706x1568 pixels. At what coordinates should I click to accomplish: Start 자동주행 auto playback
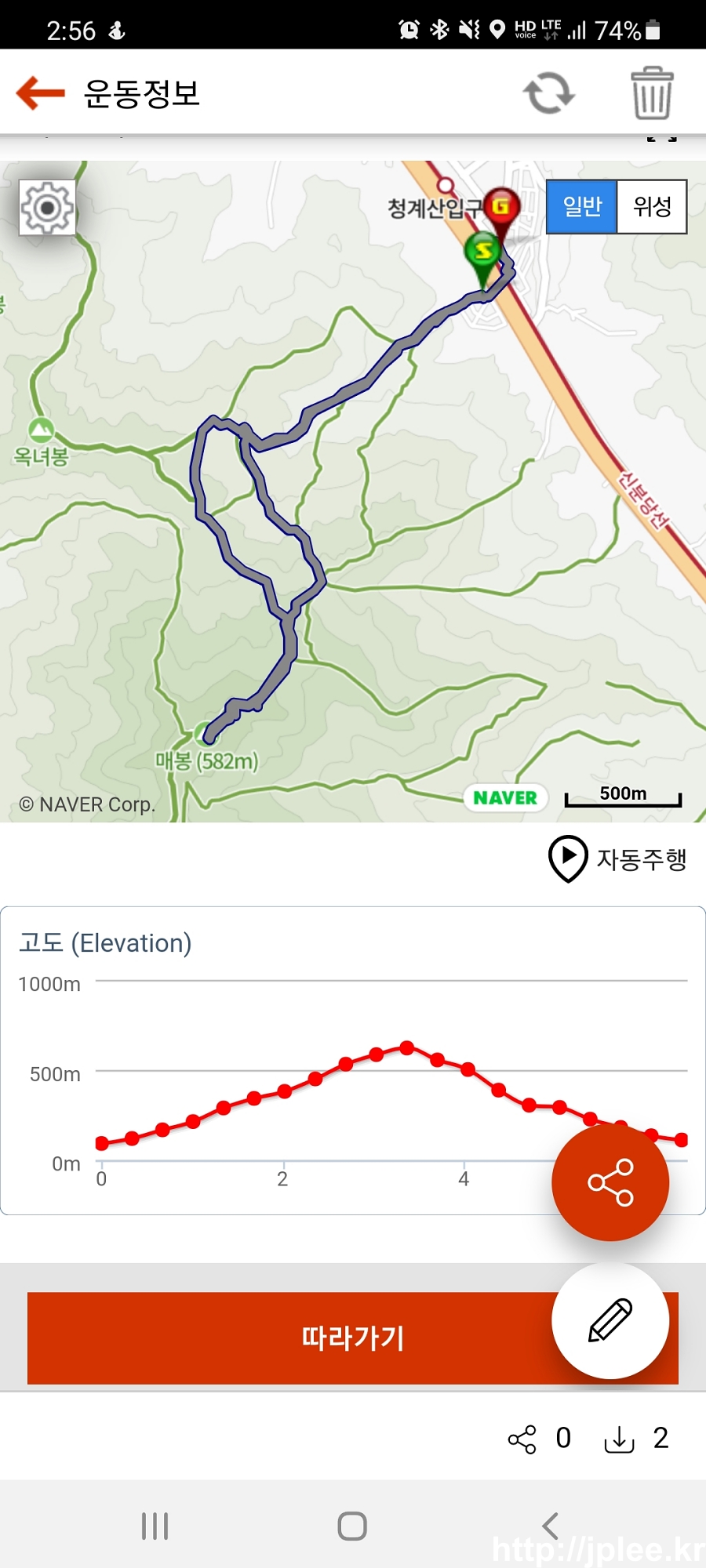tap(617, 859)
